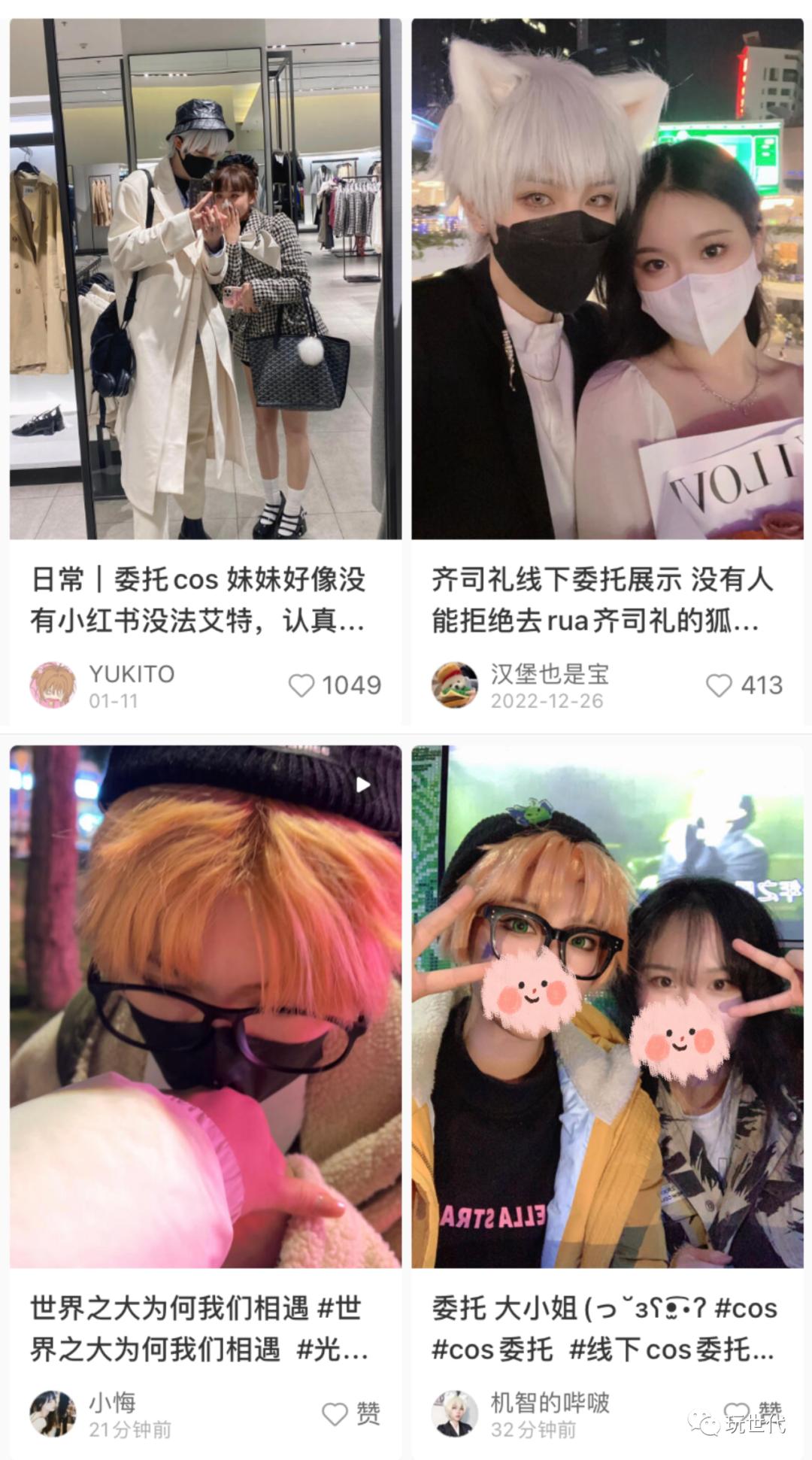Open 机智的哔啵's profile avatar

pos(455,1414)
